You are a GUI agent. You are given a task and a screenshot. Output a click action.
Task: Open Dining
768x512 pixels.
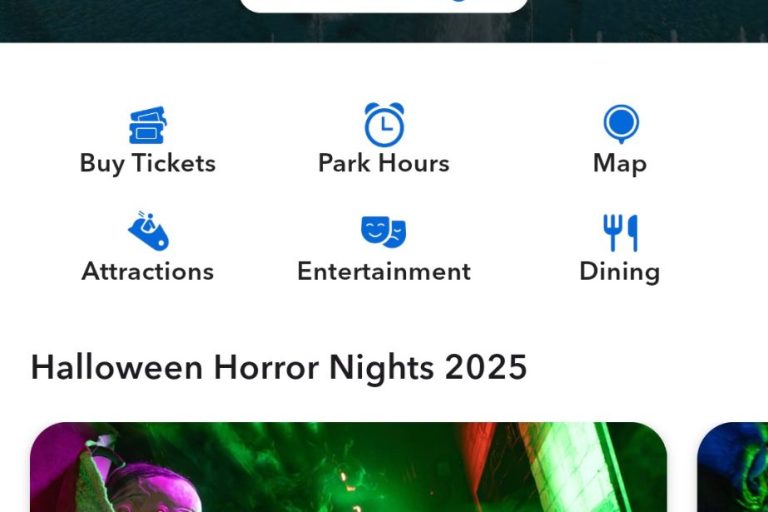pyautogui.click(x=620, y=249)
